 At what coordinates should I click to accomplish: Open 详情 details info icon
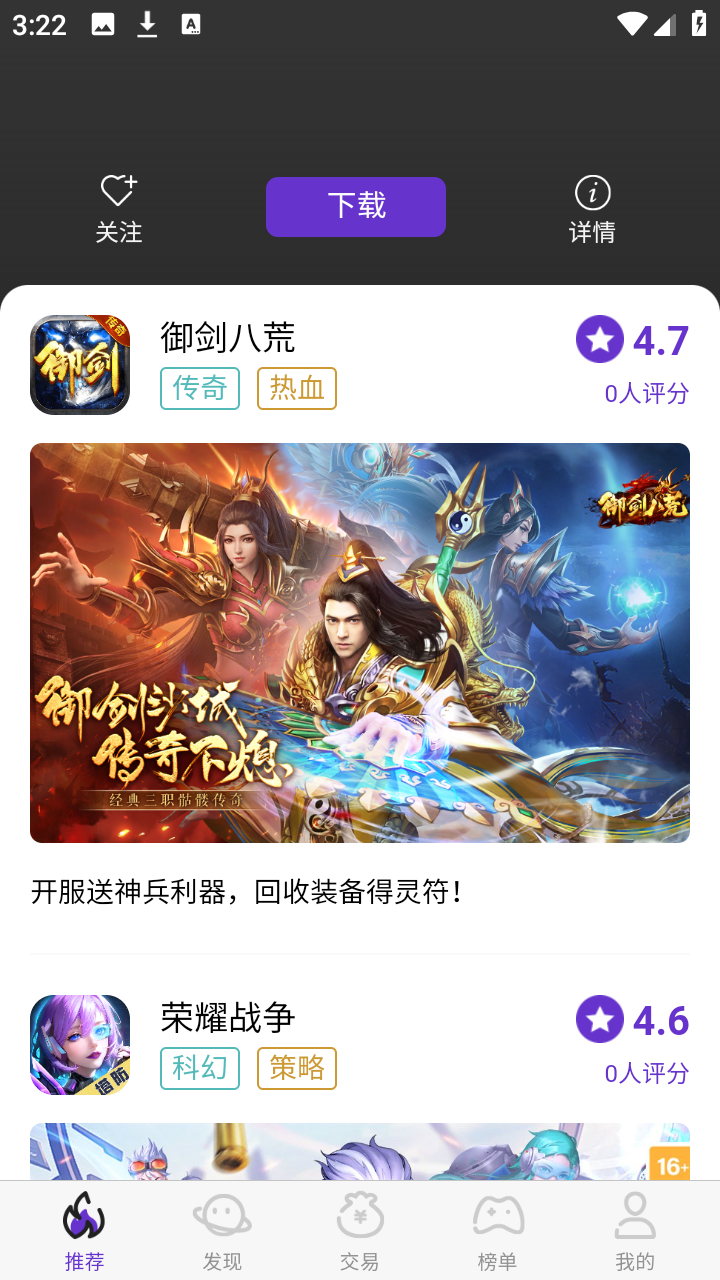[592, 193]
